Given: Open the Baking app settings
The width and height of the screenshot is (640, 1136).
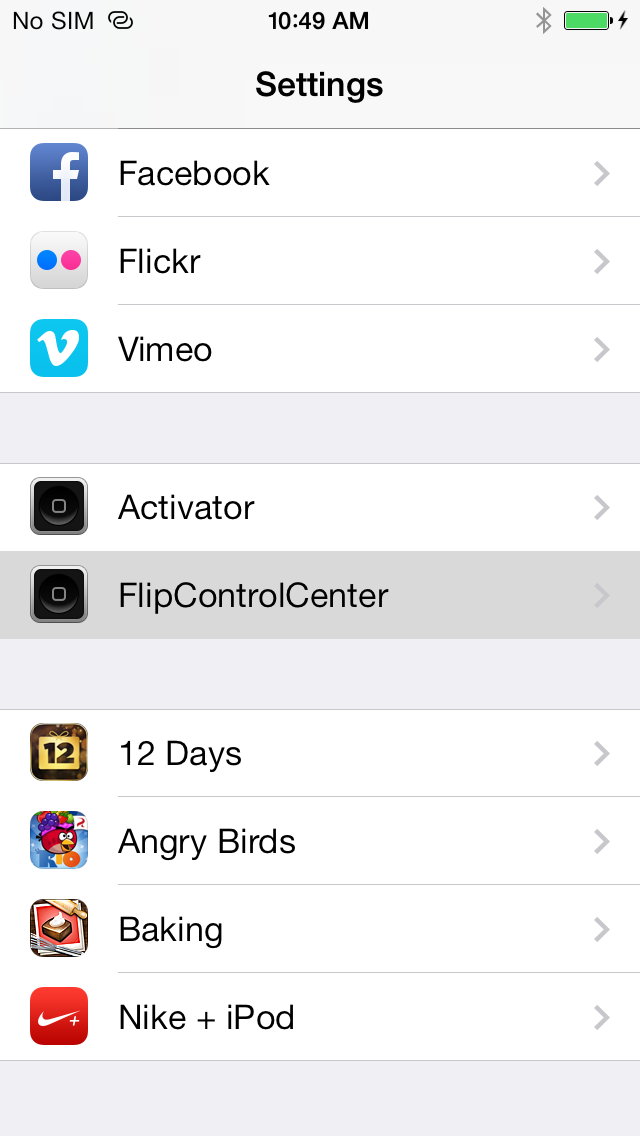Looking at the screenshot, I should click(320, 929).
